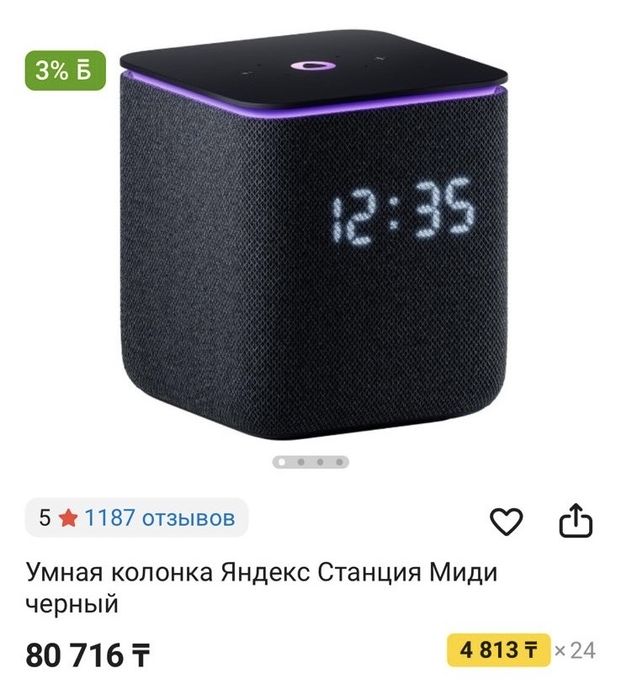This screenshot has width=621, height=699.
Task: Add the speaker to favorites with the heart
Action: coord(507,521)
